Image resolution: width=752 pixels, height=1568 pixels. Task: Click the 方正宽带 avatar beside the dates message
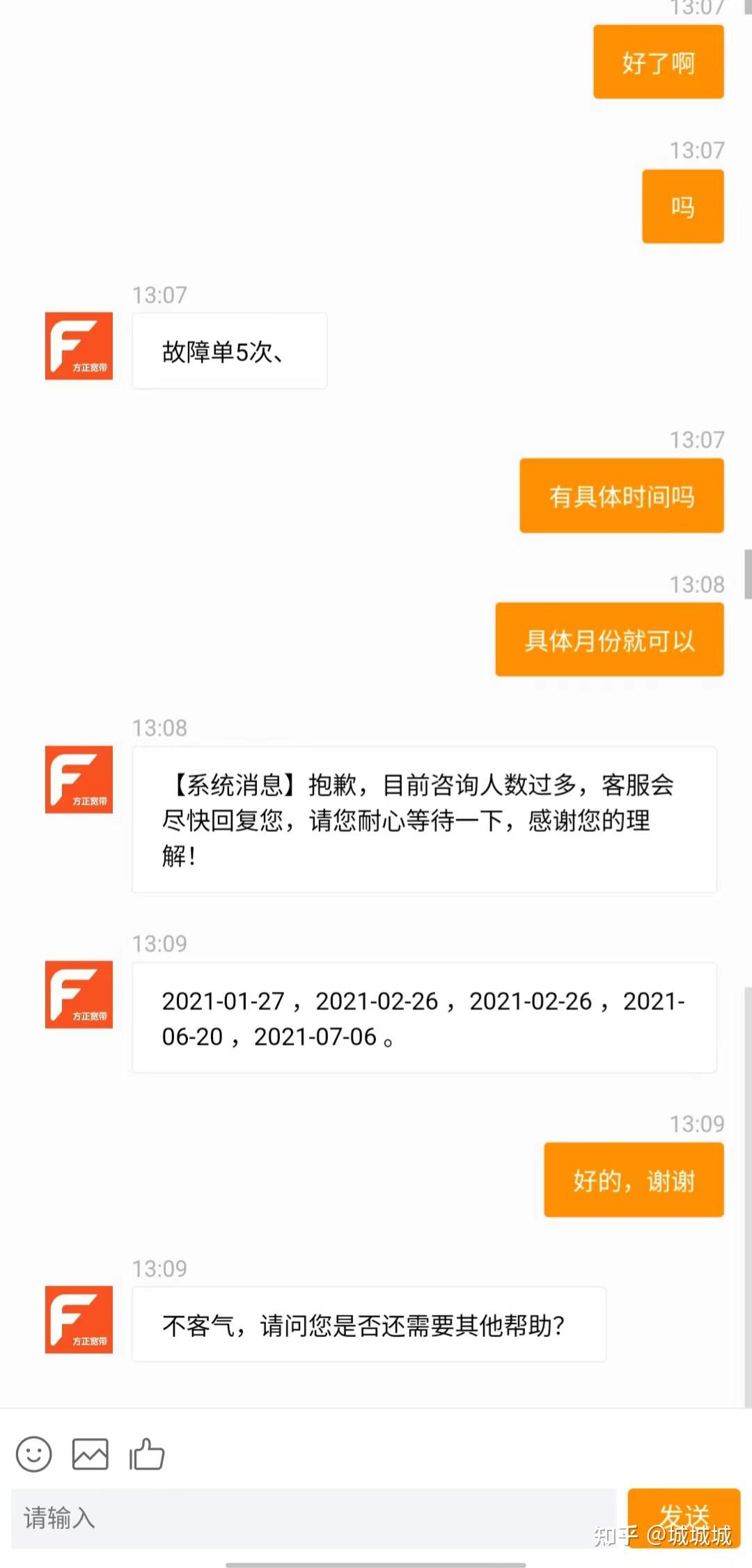point(78,996)
